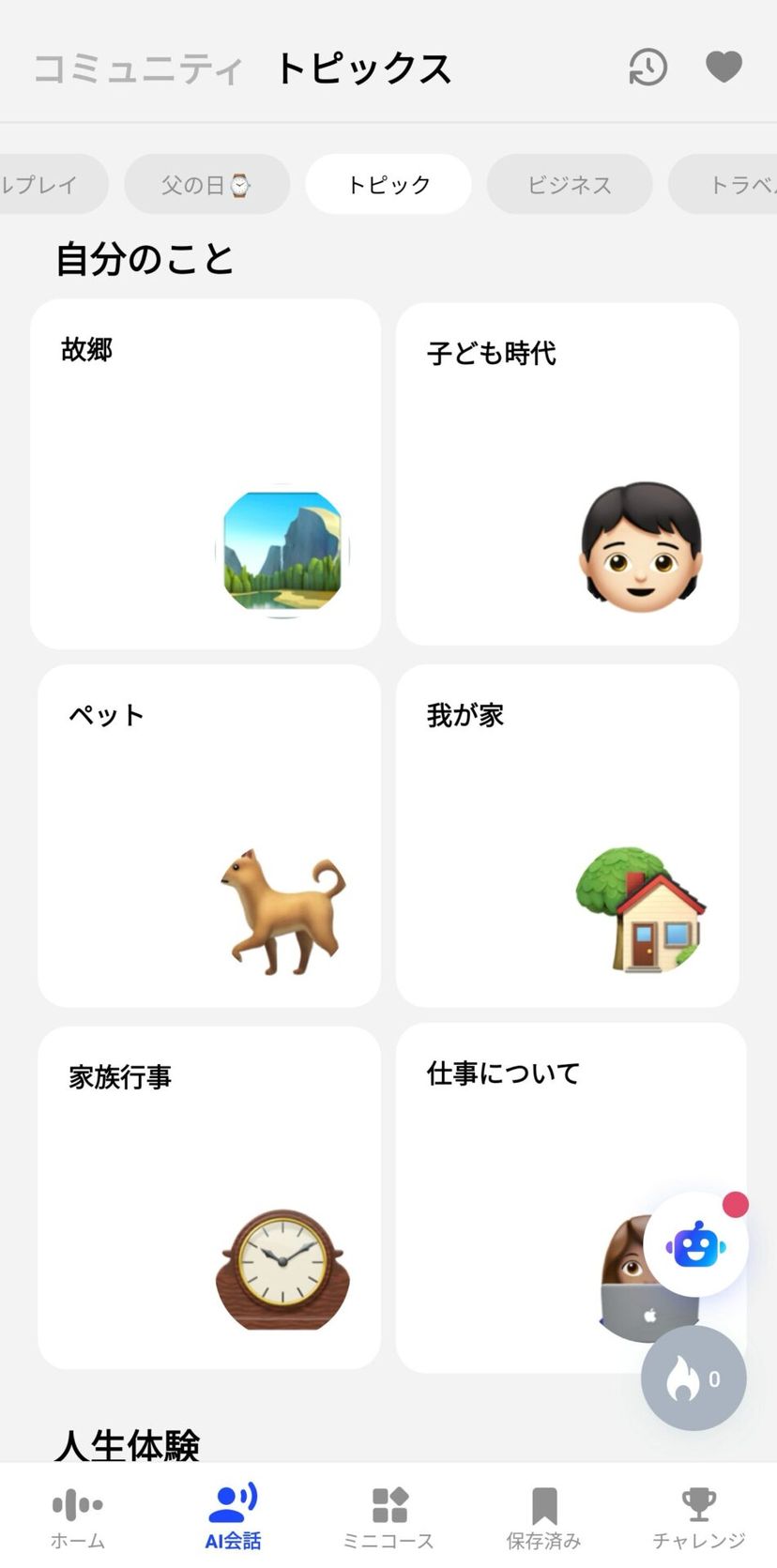
Task: Select the トピック chip
Action: click(x=388, y=185)
